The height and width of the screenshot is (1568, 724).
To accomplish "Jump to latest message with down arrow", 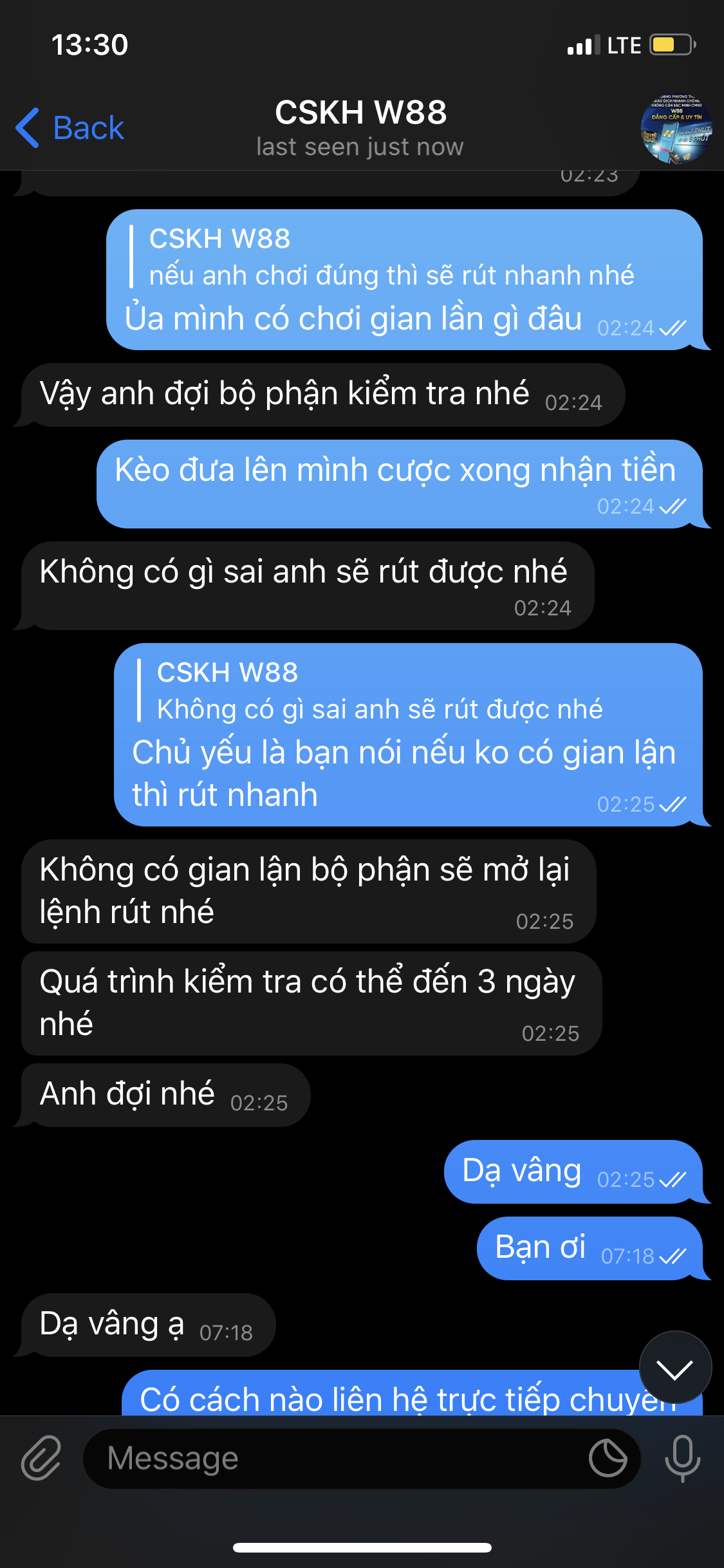I will (x=675, y=1368).
